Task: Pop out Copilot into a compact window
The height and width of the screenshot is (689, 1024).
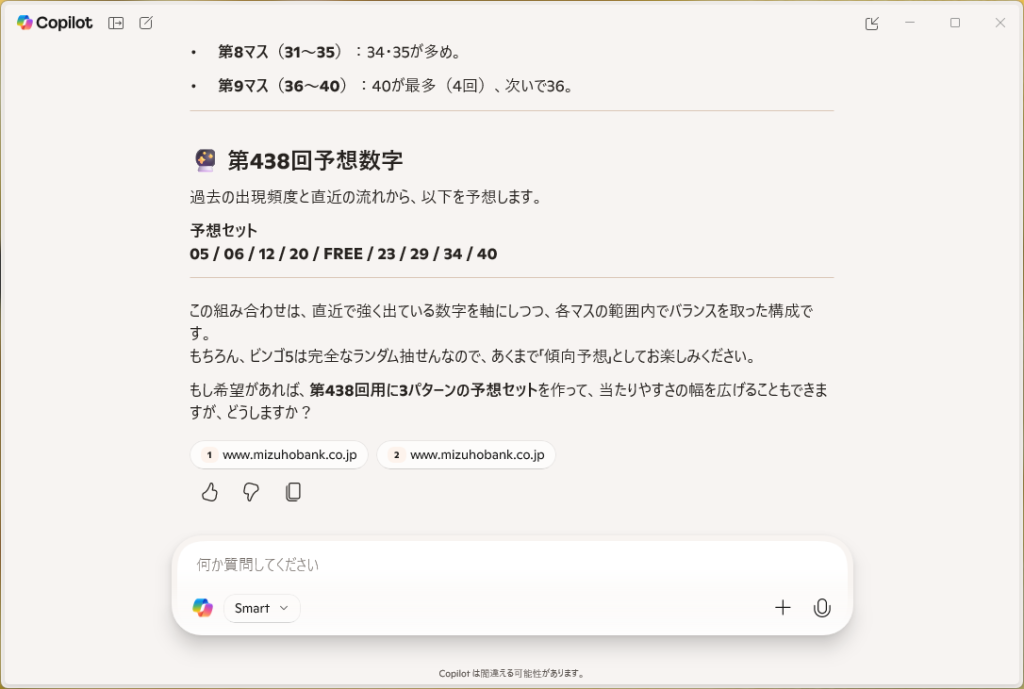Action: pos(872,23)
